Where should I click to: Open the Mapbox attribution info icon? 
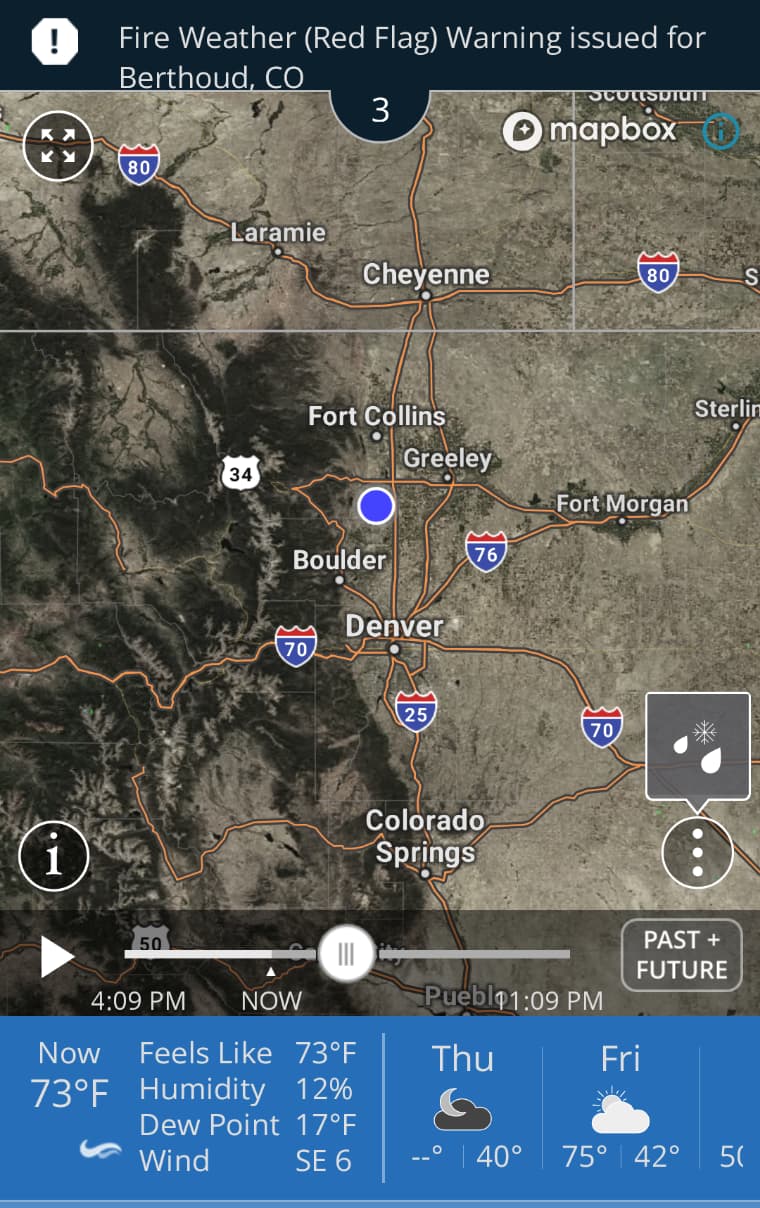(720, 131)
